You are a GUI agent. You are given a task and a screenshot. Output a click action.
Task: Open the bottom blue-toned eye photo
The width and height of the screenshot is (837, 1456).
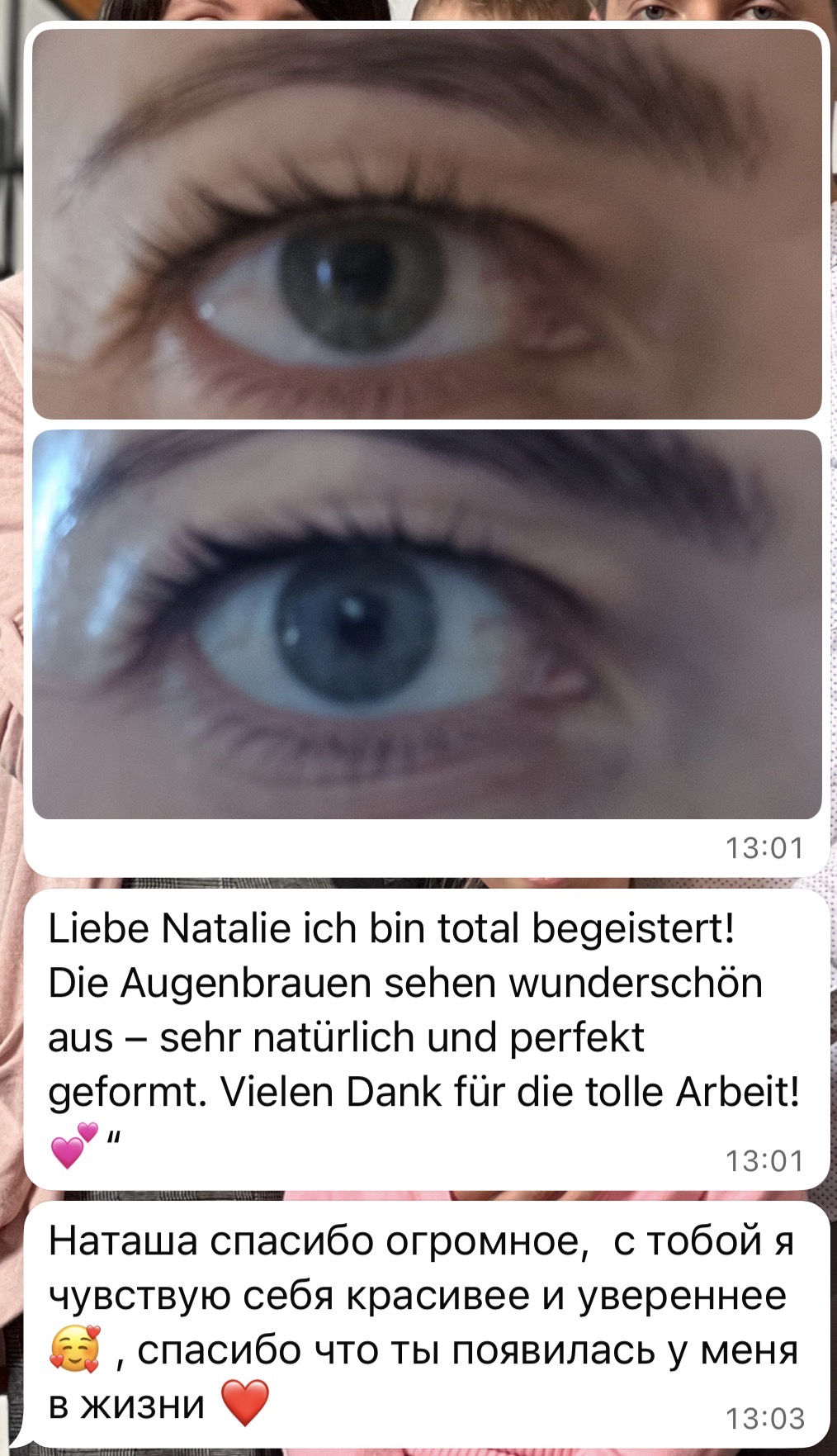(426, 624)
